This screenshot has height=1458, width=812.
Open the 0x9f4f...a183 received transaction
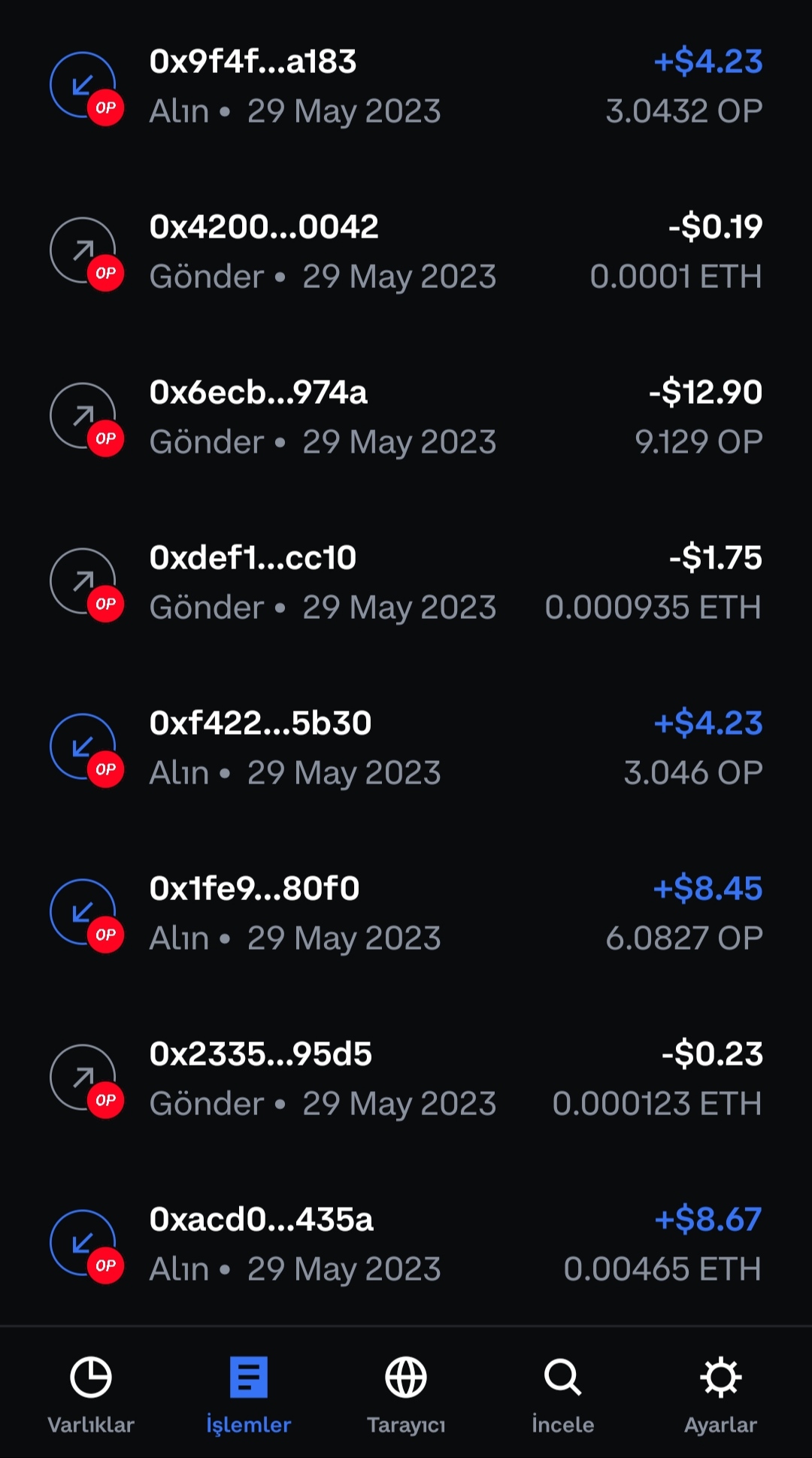pos(406,86)
